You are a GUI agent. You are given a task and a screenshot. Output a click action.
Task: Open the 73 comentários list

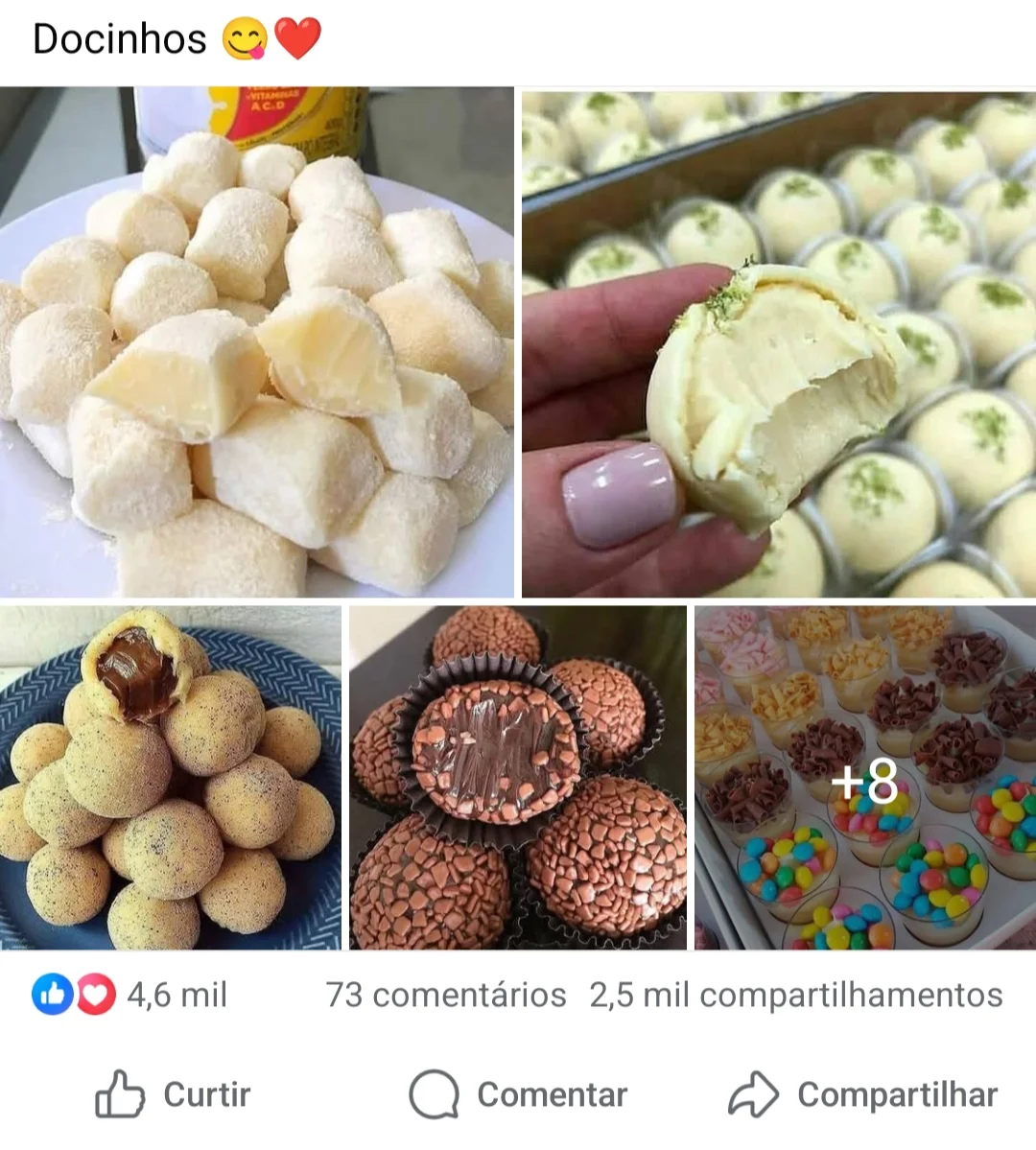(445, 995)
